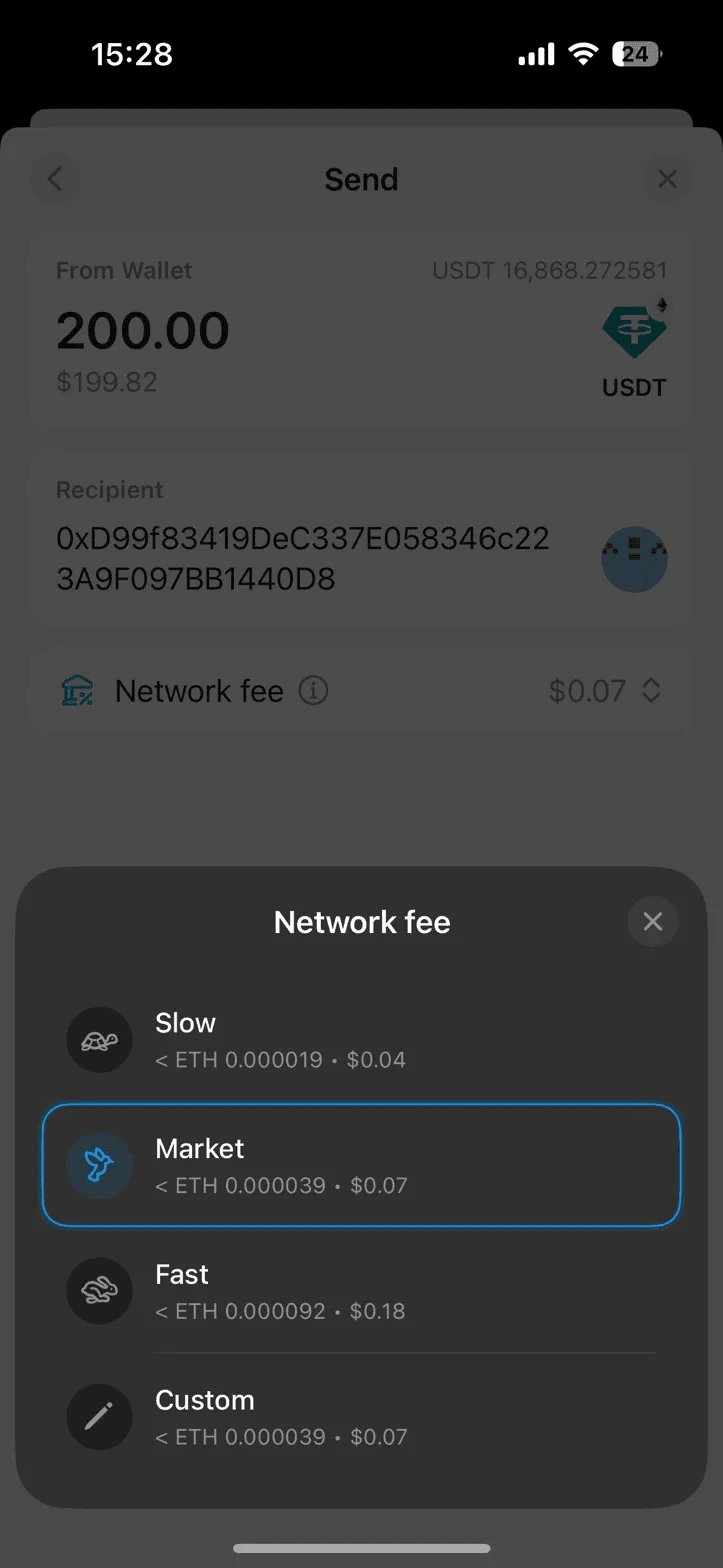This screenshot has width=723, height=1568.
Task: Choose the Market fee option
Action: (361, 1166)
